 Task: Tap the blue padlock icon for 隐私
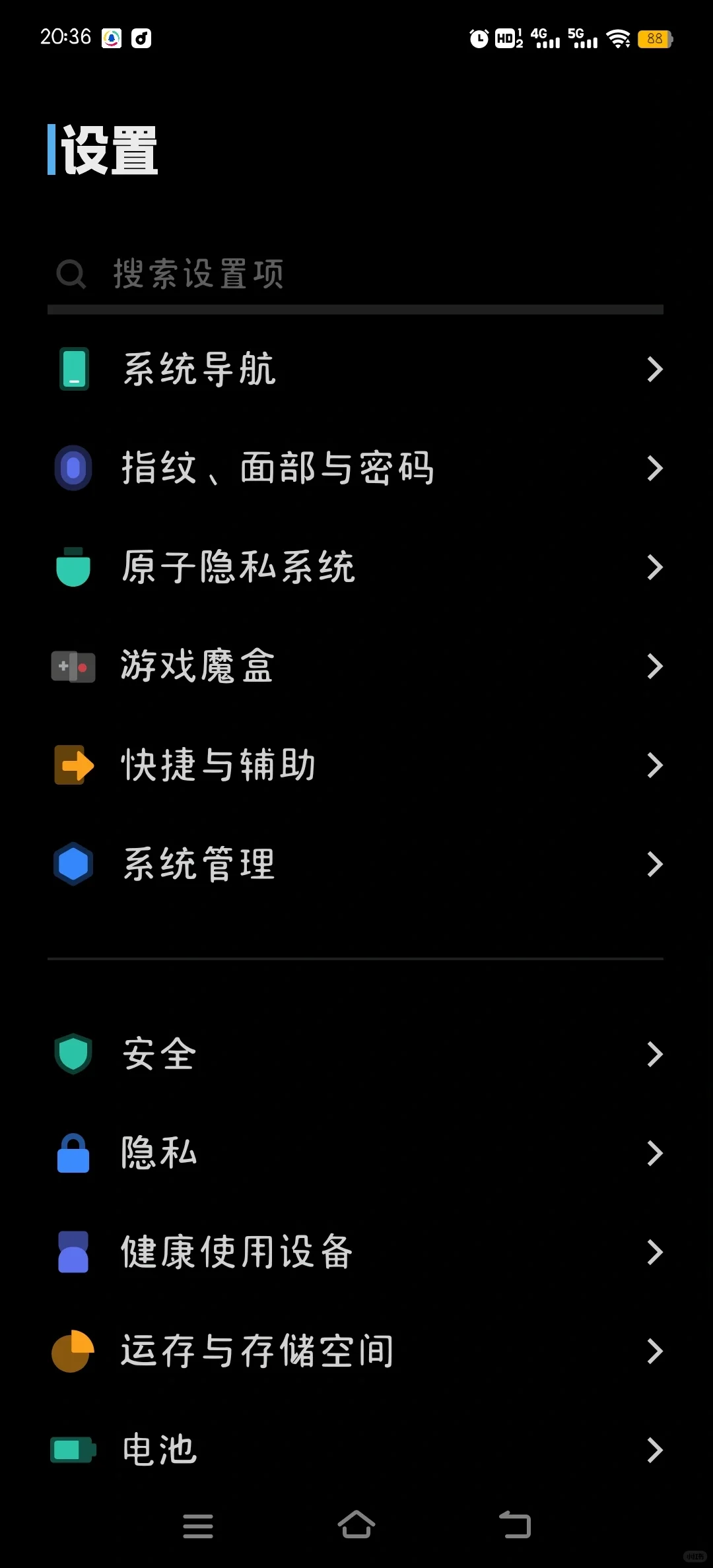[73, 1153]
